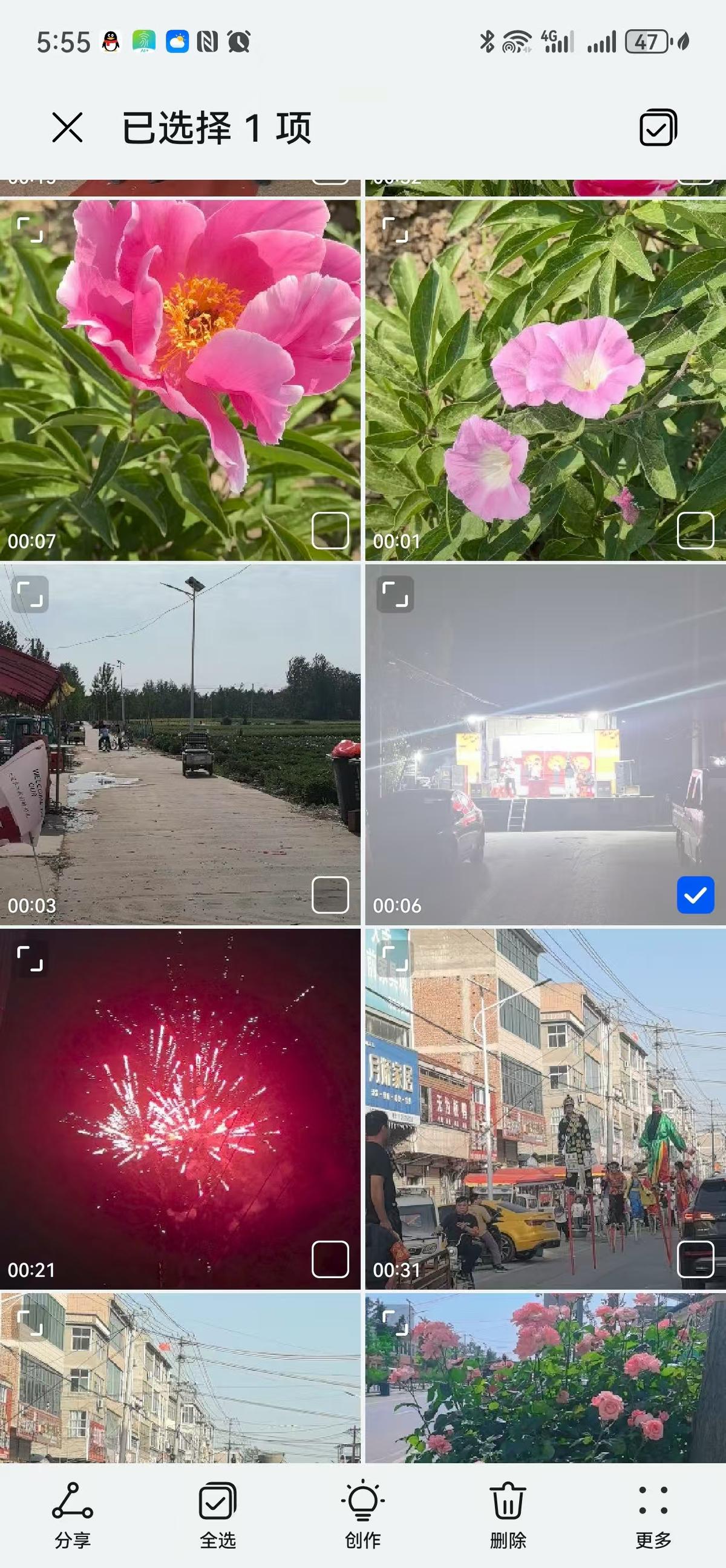
Task: Tap 全选 in the bottom toolbar
Action: tap(218, 1516)
